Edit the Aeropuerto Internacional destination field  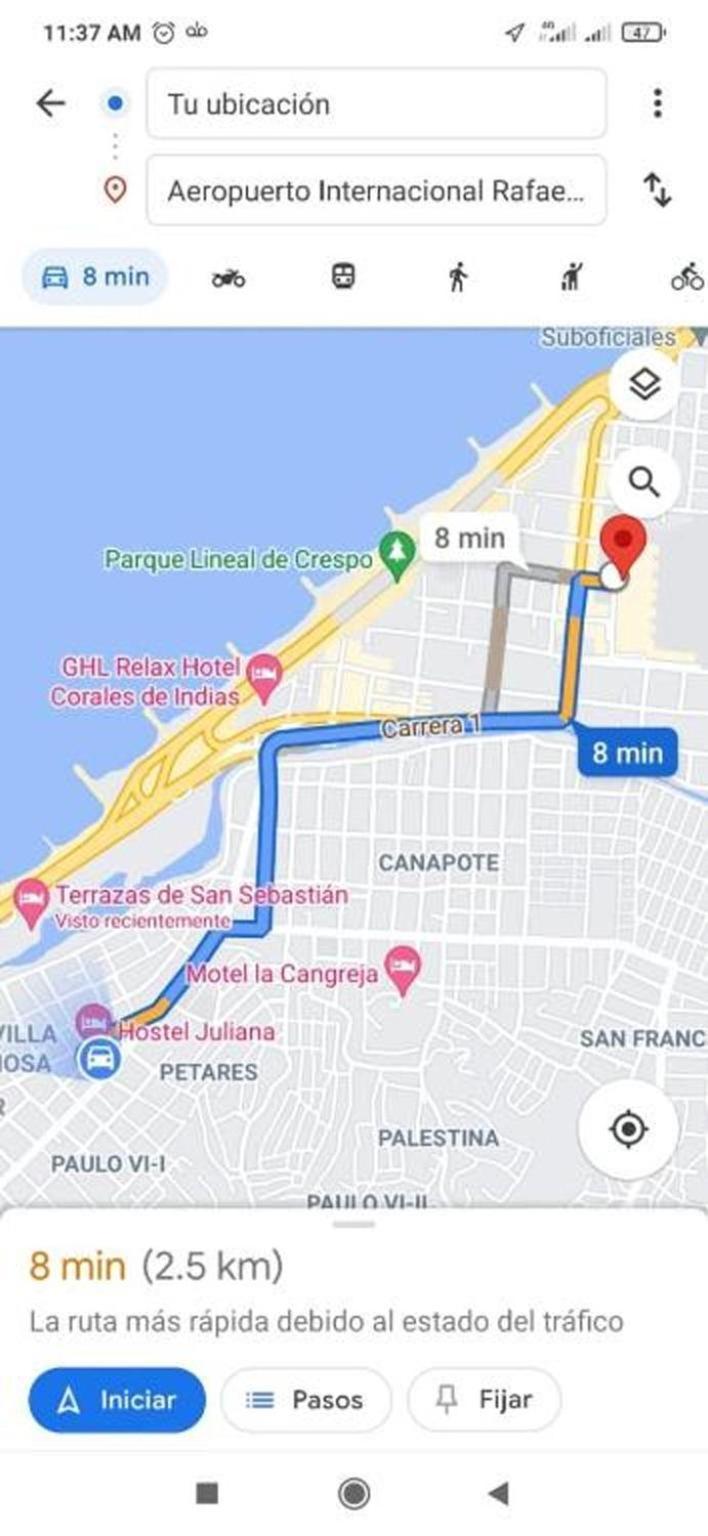coord(376,190)
